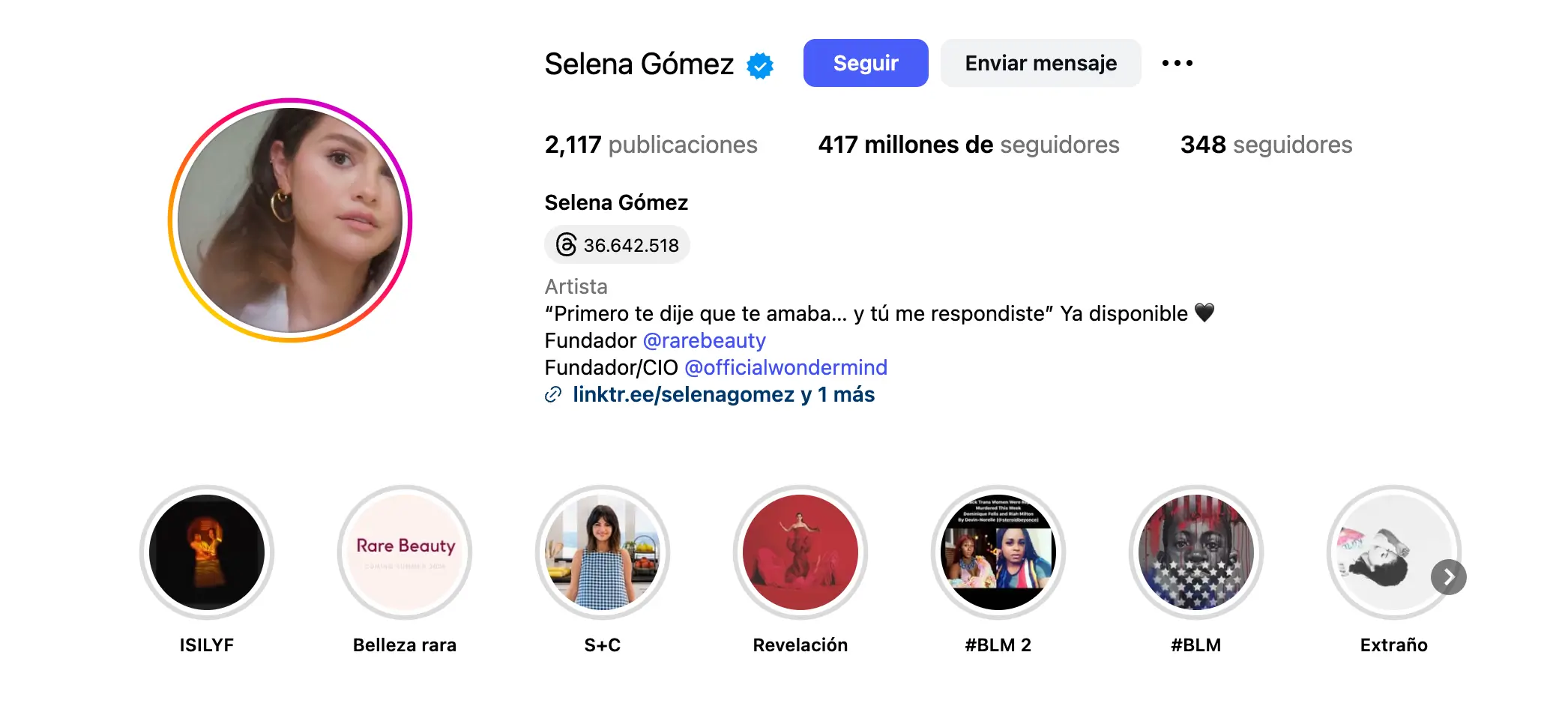Visit the @officialwondermind profile link
The height and width of the screenshot is (706, 1568).
[x=785, y=367]
